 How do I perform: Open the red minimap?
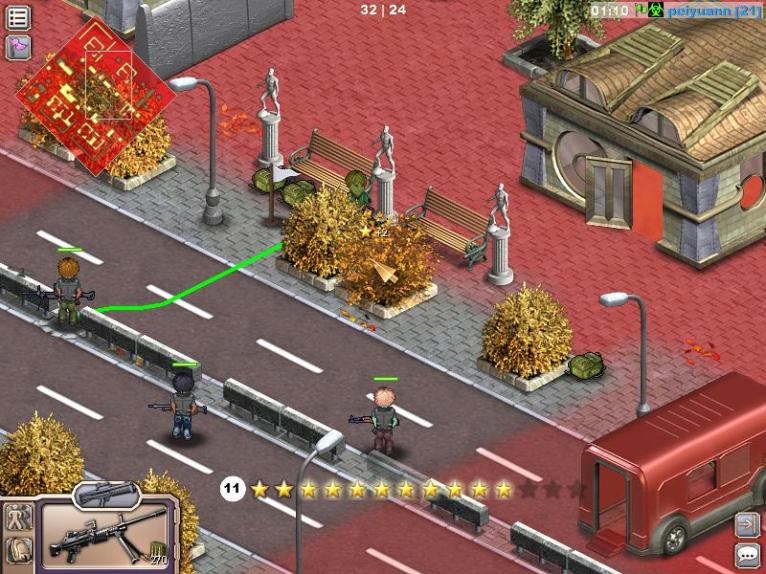tap(95, 96)
